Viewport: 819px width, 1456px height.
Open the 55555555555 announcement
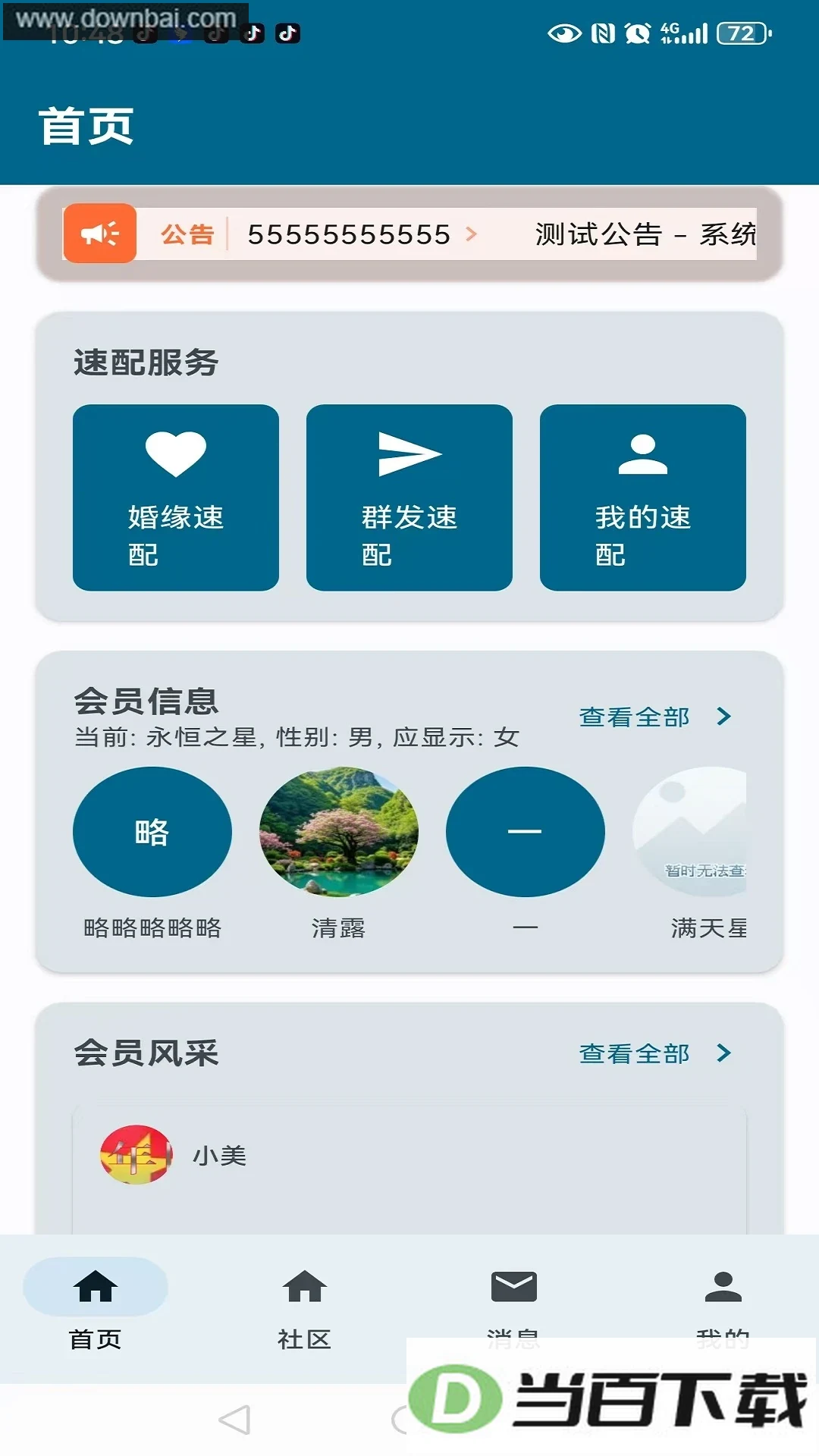pyautogui.click(x=362, y=234)
